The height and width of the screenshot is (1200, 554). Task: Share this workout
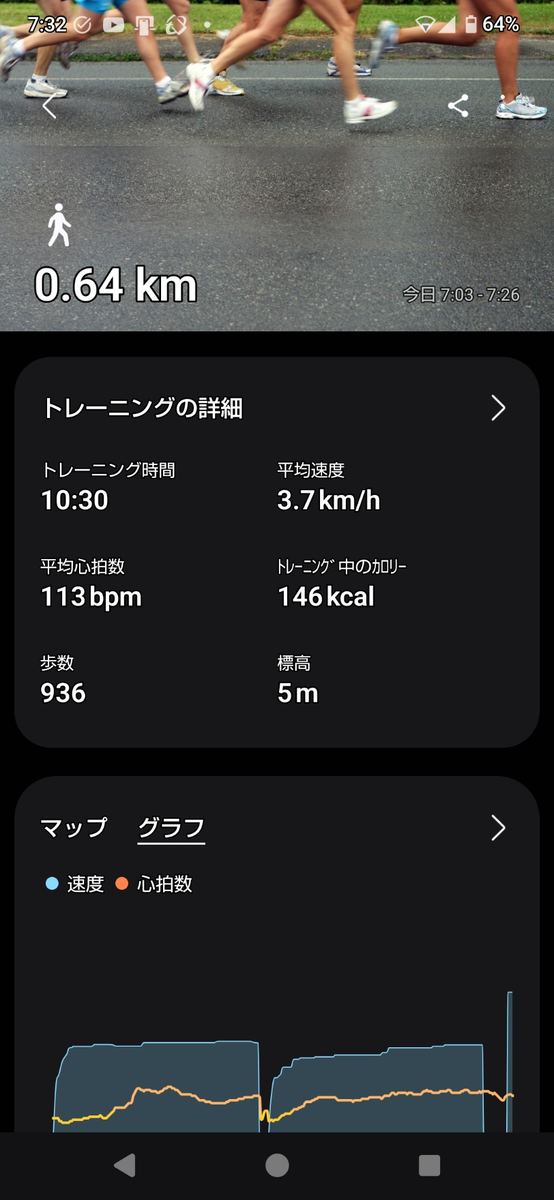(x=458, y=106)
